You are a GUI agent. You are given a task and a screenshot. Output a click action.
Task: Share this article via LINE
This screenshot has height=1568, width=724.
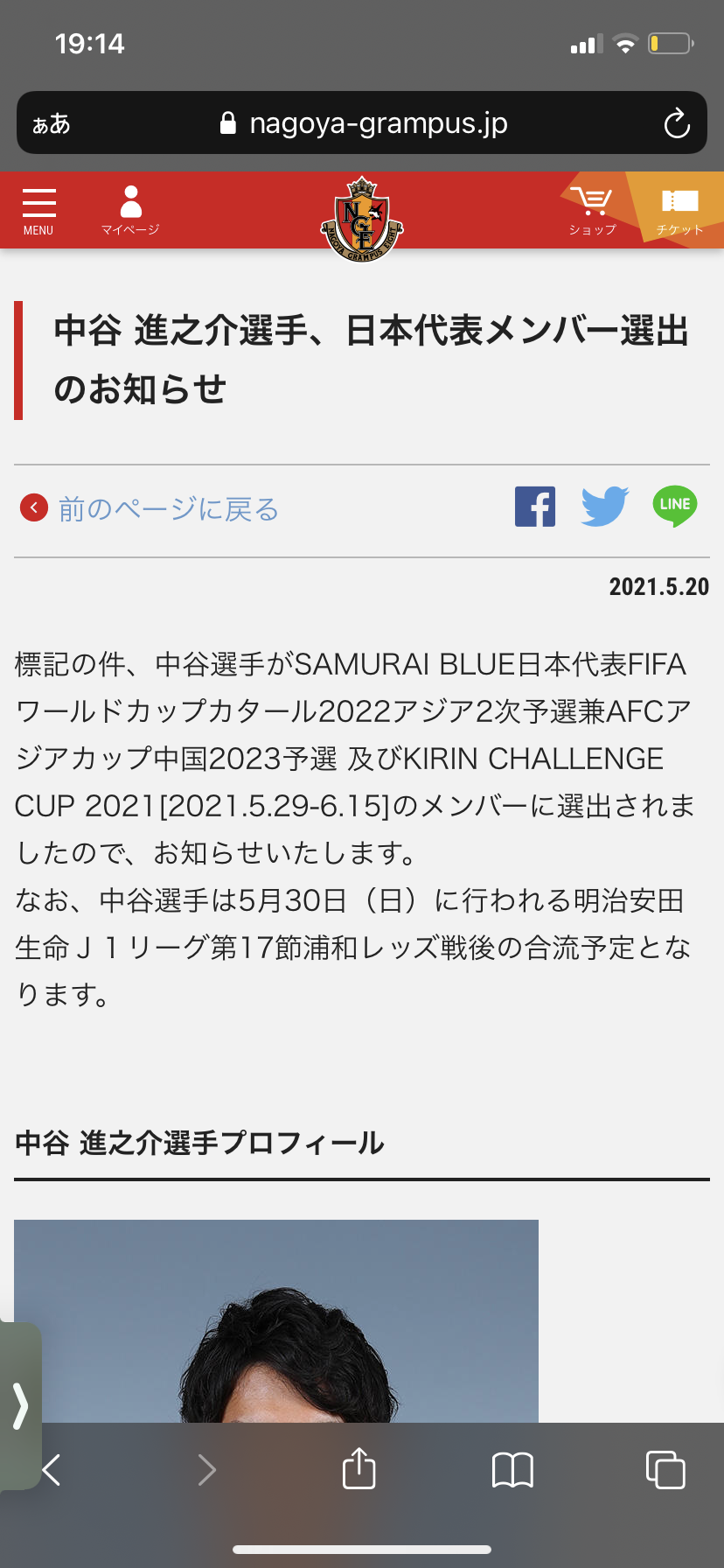pyautogui.click(x=675, y=507)
